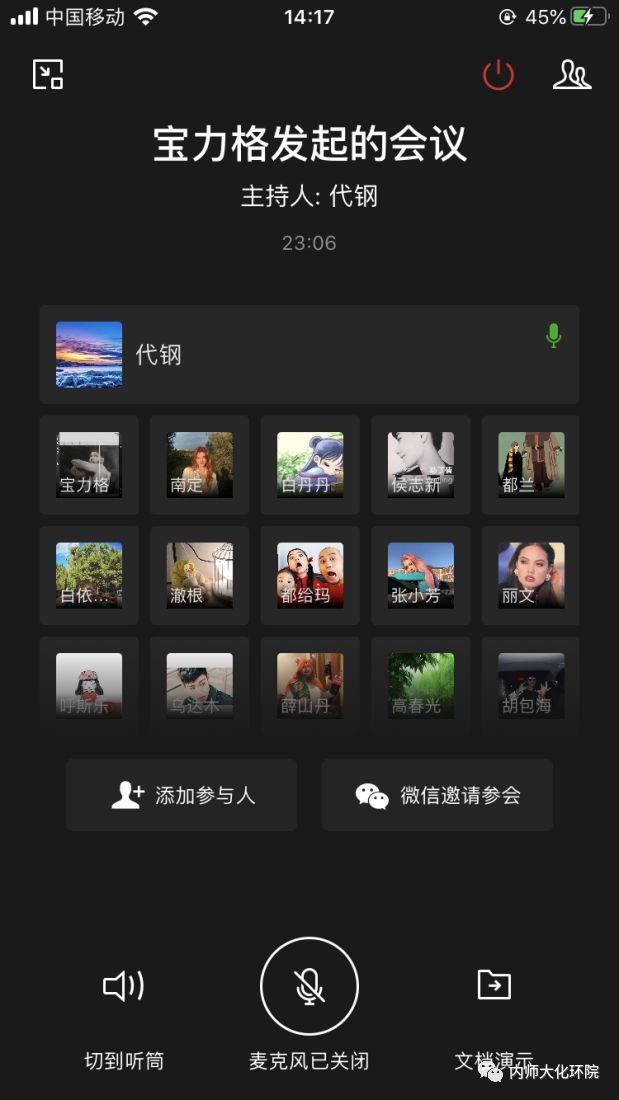619x1100 pixels.
Task: Select participant 都兰
Action: tap(531, 465)
